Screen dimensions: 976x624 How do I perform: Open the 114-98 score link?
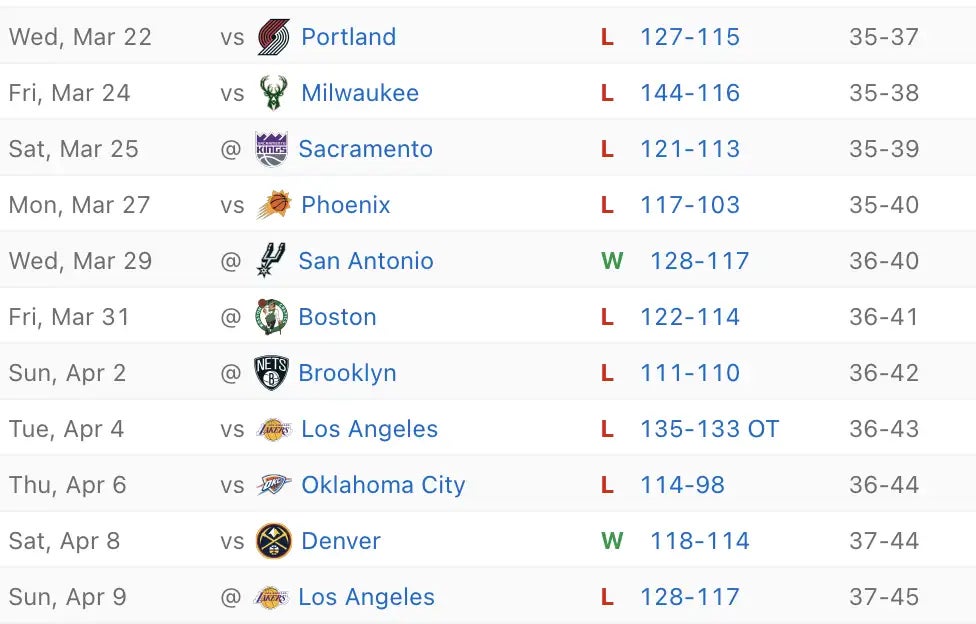[682, 485]
